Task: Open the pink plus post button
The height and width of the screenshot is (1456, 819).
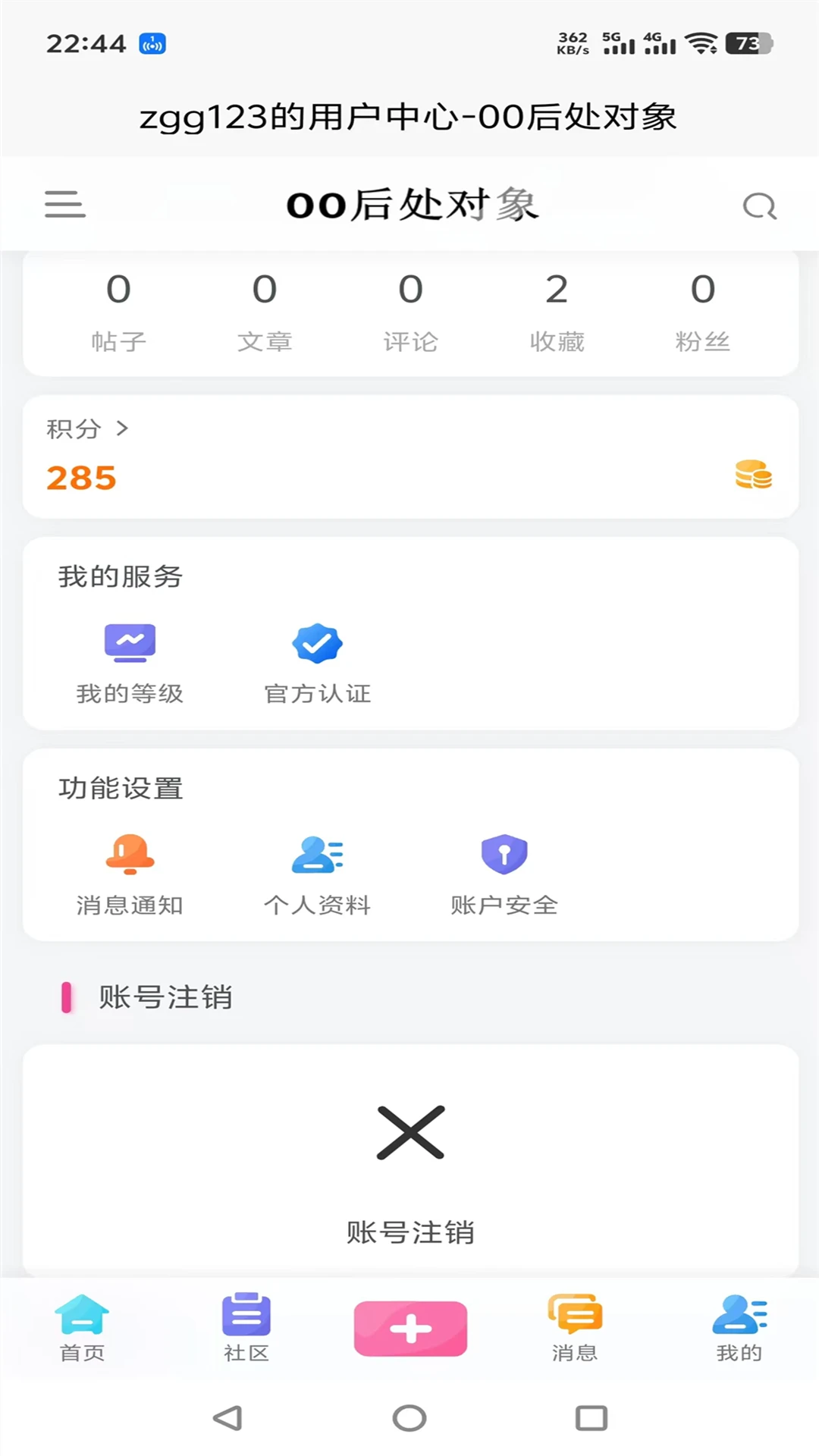Action: click(409, 1326)
